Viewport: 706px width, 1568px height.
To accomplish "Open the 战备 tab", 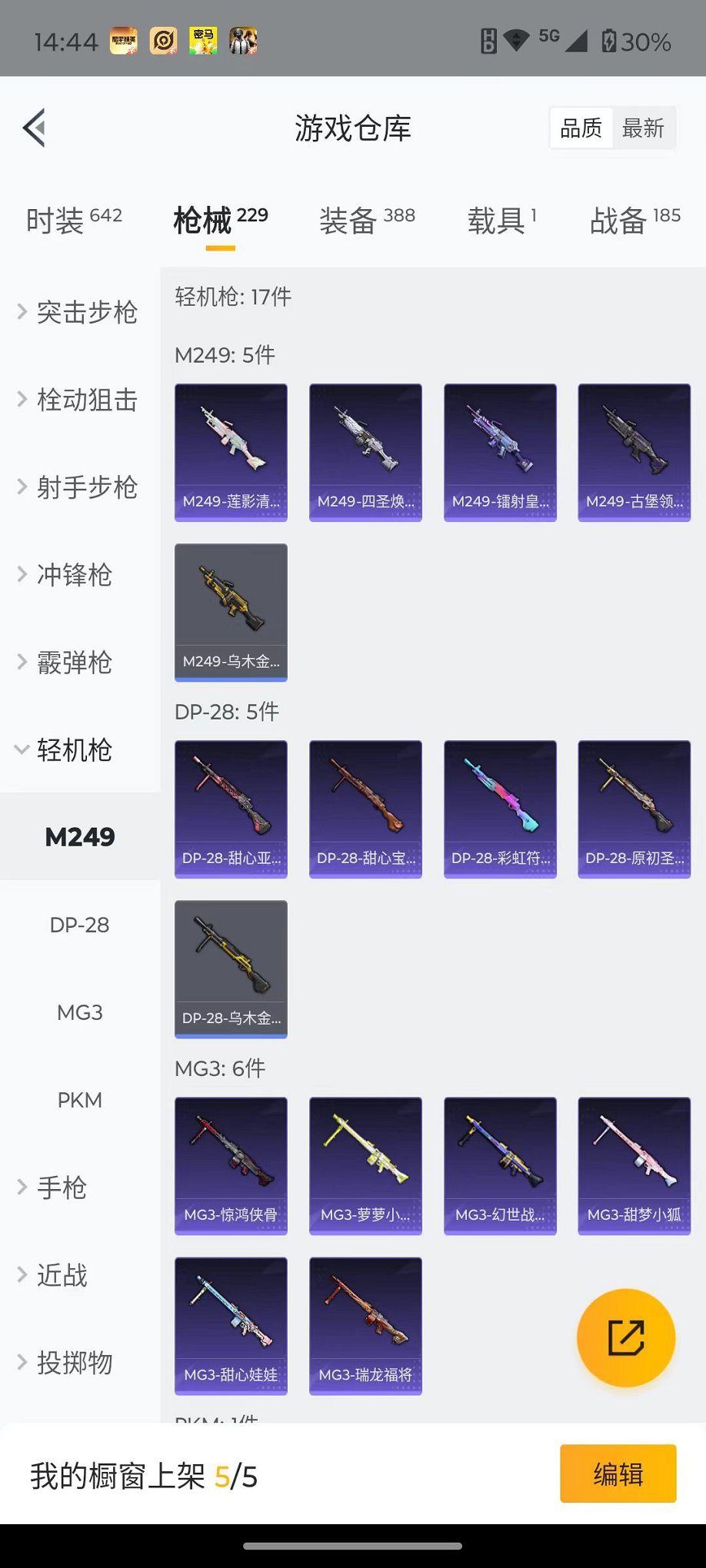I will 634,221.
